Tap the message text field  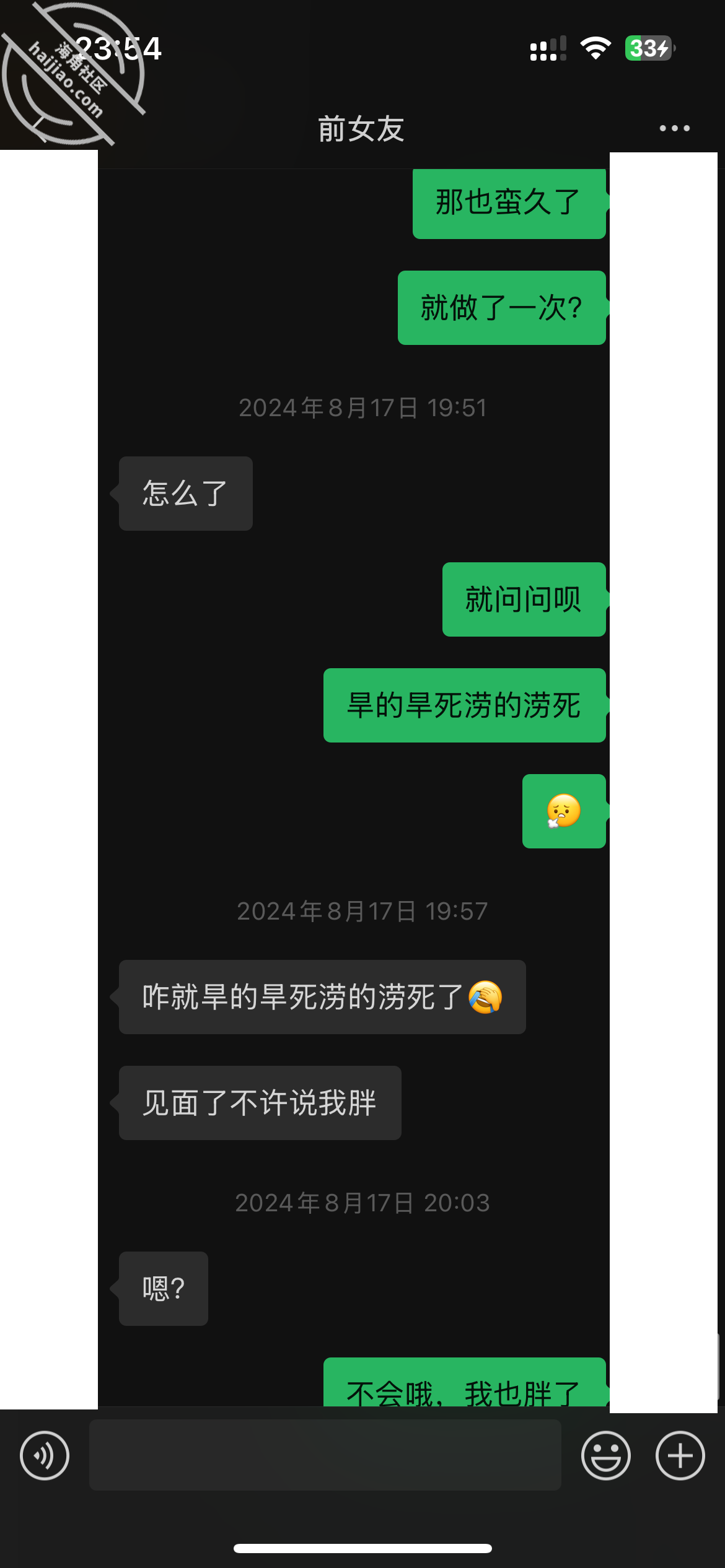(x=325, y=1455)
